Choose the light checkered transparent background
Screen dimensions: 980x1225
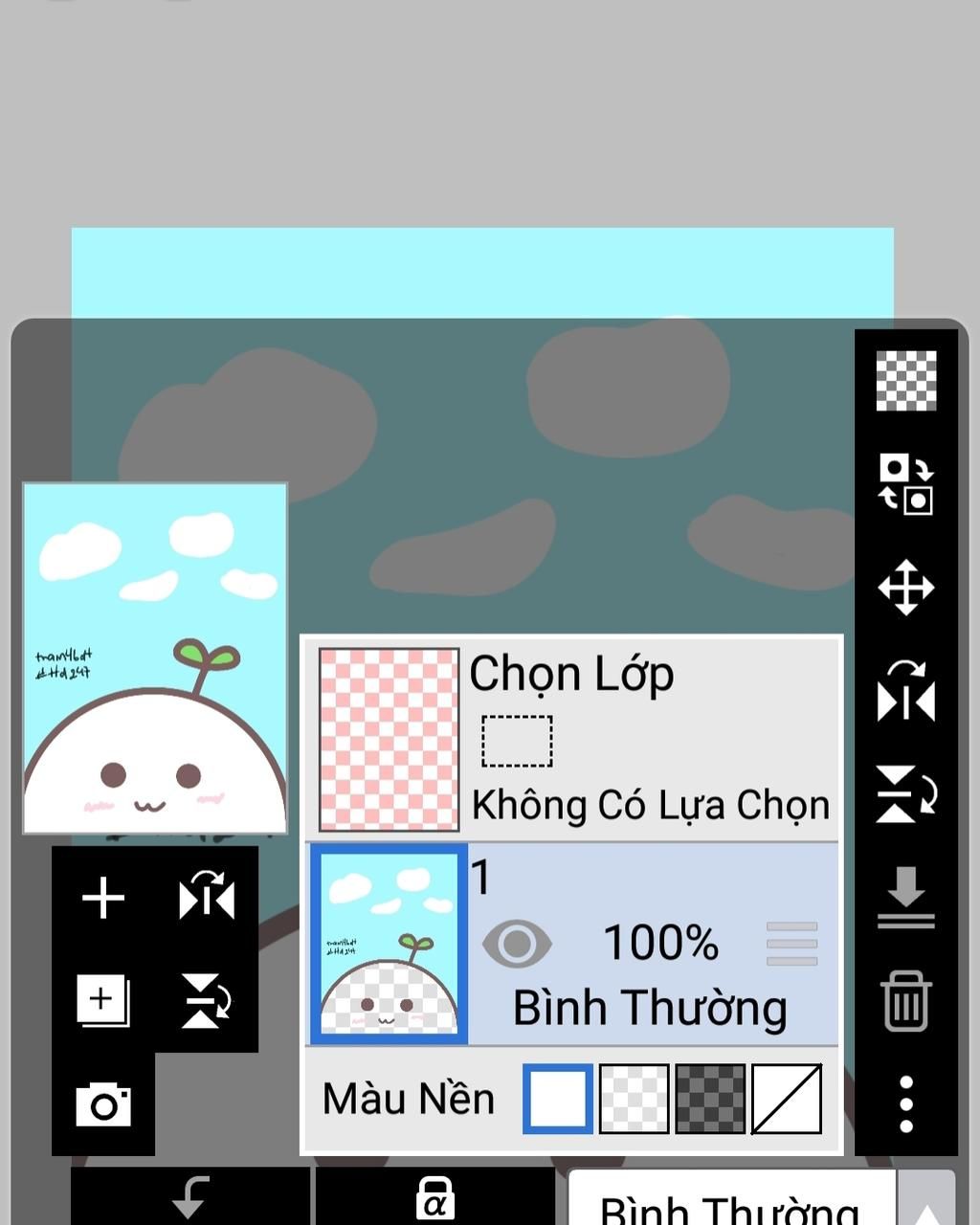tap(634, 1099)
